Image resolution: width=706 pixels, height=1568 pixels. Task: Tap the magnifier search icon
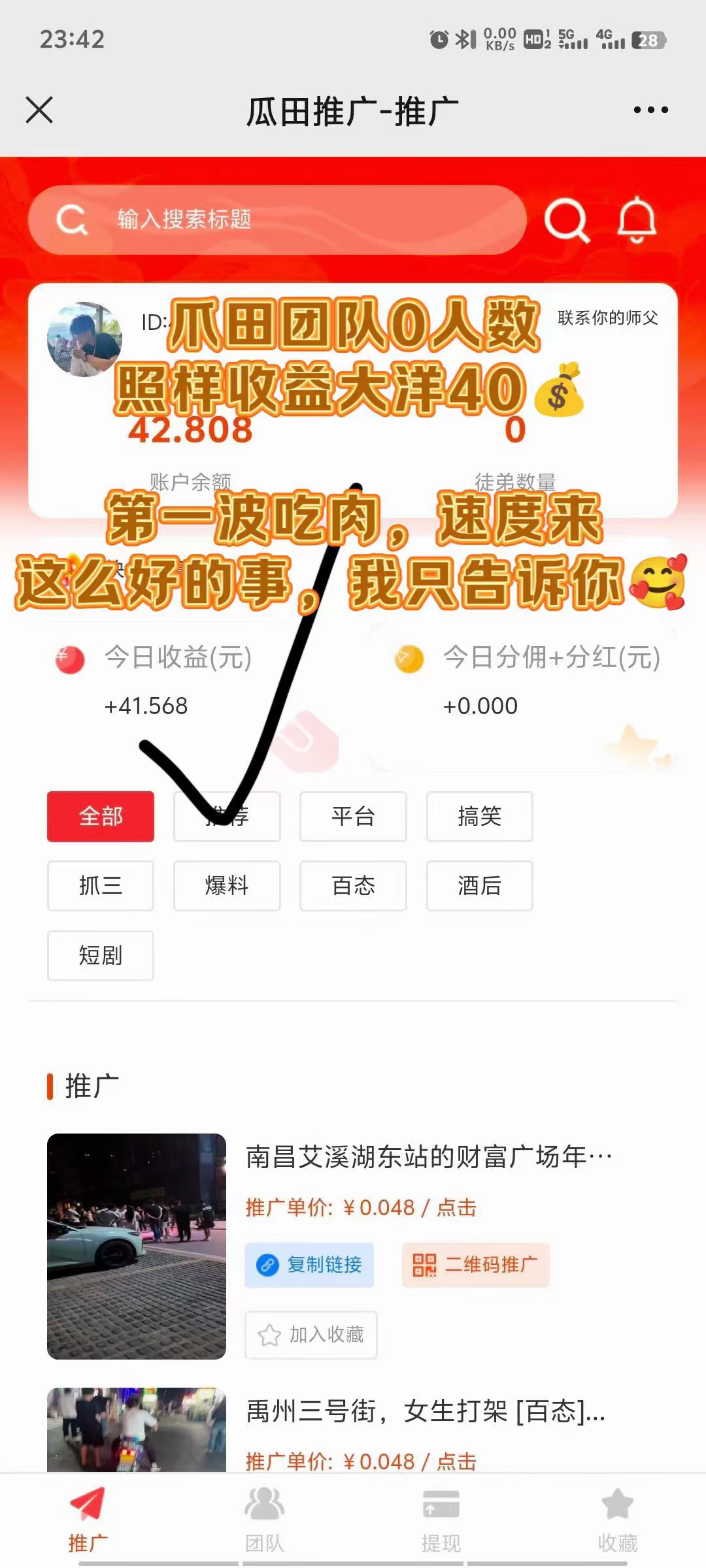click(567, 220)
